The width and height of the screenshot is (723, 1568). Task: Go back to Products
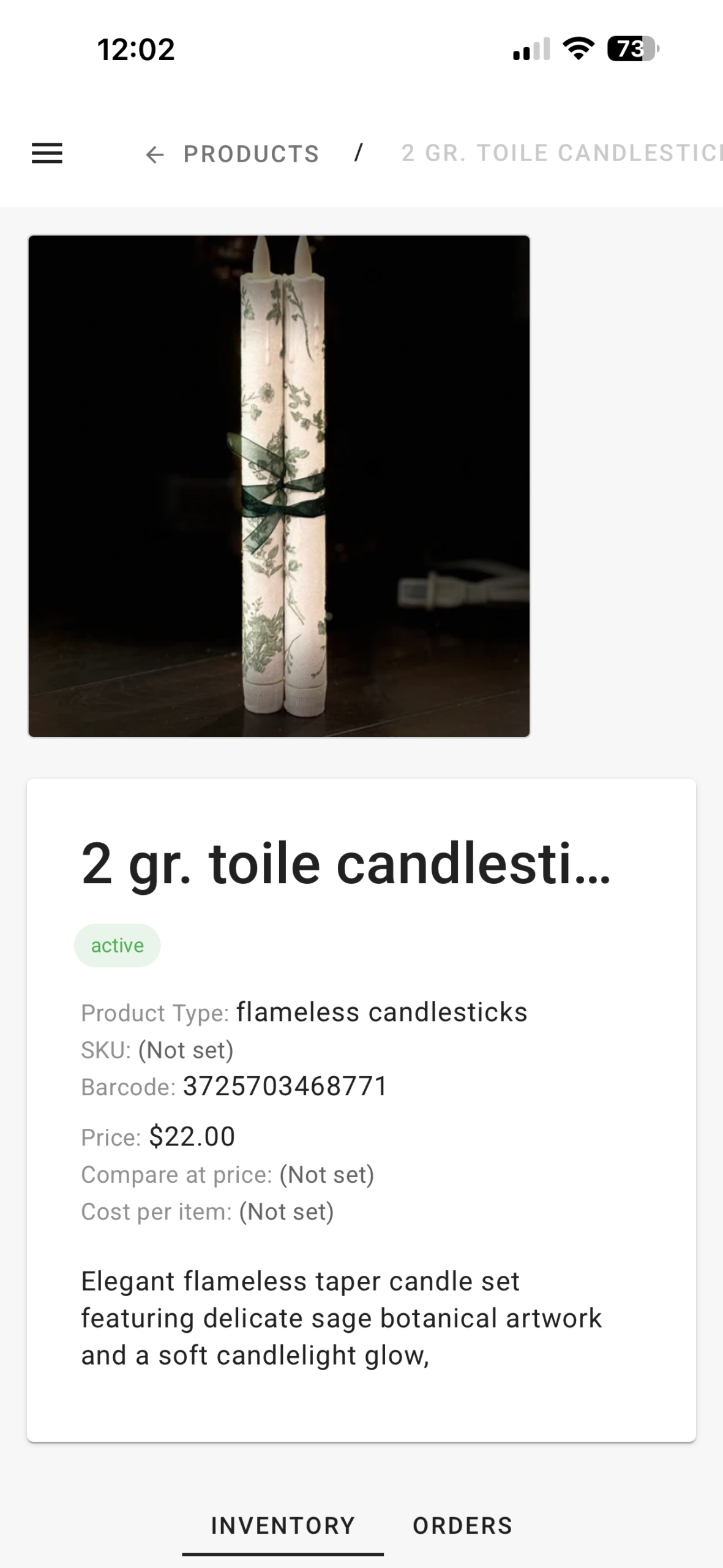click(x=232, y=154)
